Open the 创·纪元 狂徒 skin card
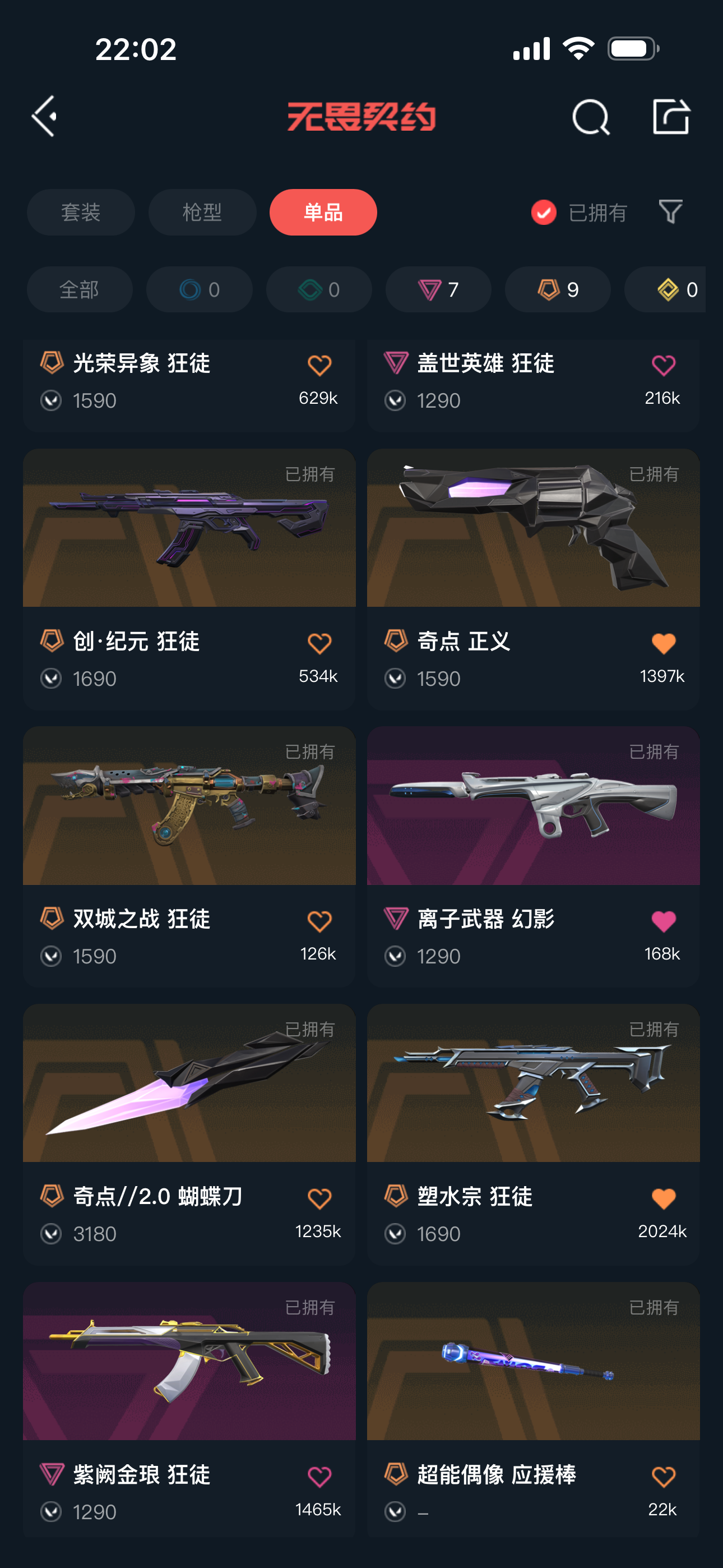This screenshot has height=1568, width=723. pos(189,579)
